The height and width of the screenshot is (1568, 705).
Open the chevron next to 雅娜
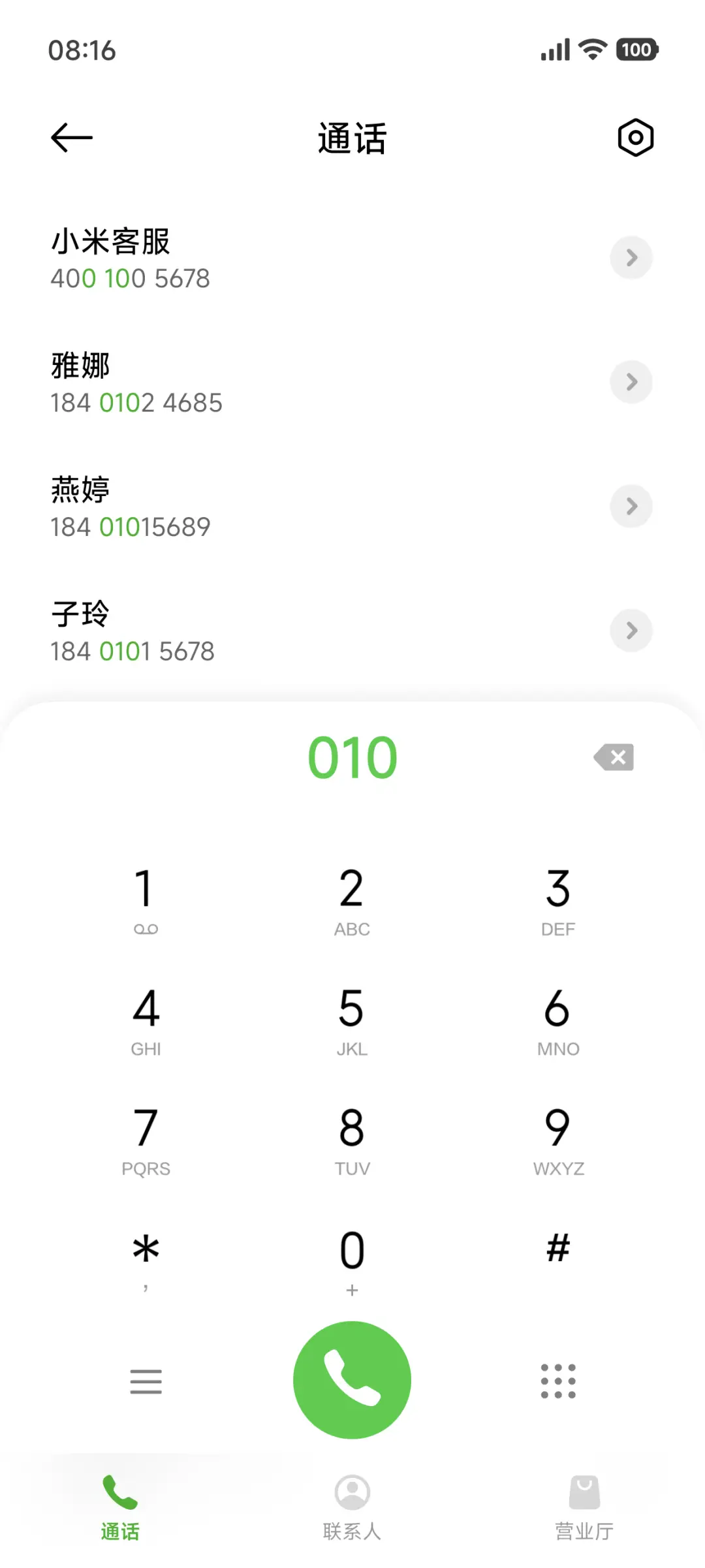pyautogui.click(x=631, y=383)
